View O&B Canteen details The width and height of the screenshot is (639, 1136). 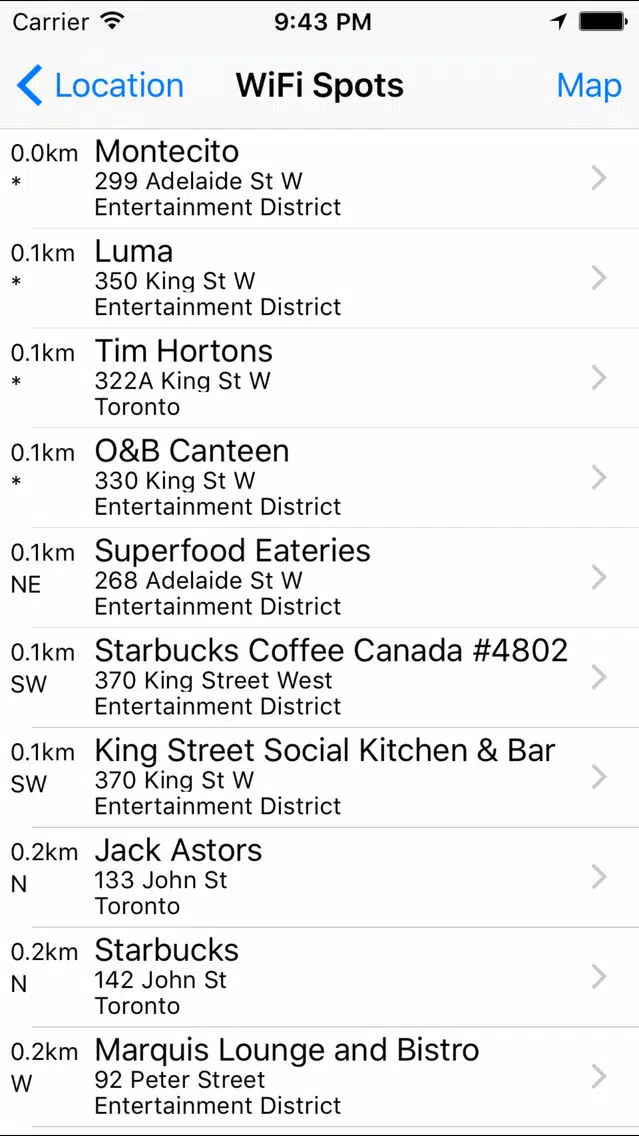pos(320,478)
